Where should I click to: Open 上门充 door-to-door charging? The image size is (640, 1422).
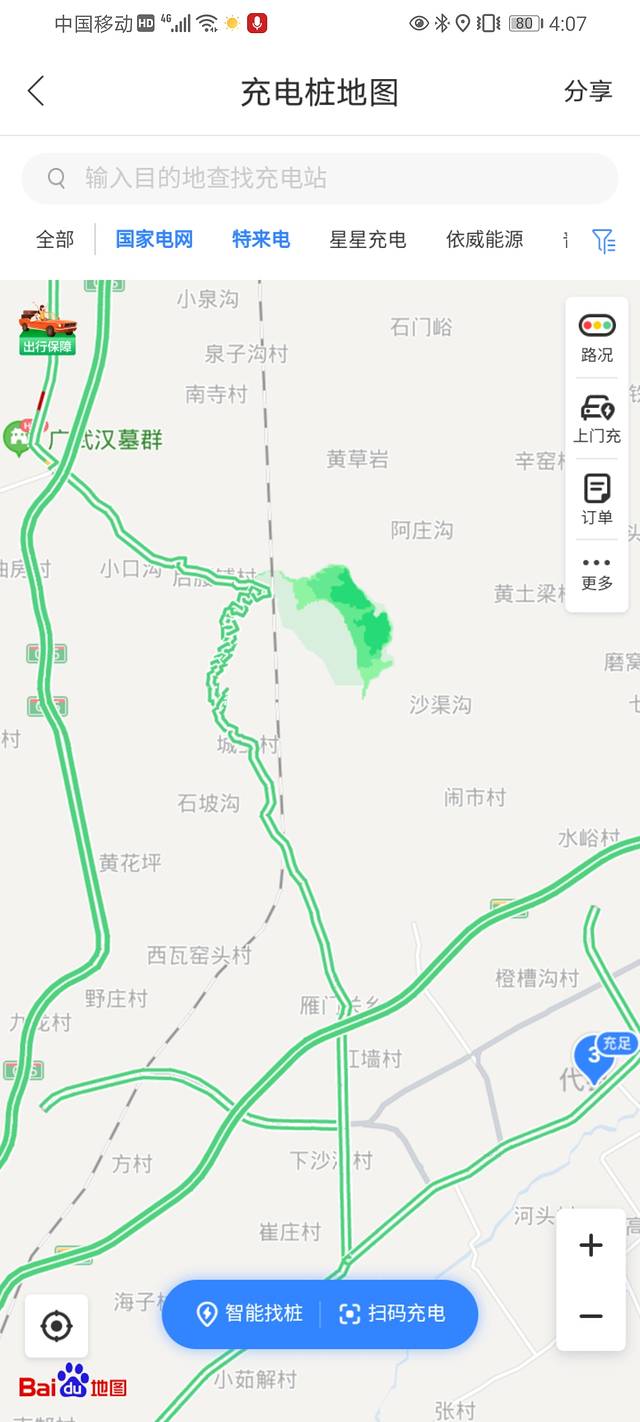pos(597,419)
